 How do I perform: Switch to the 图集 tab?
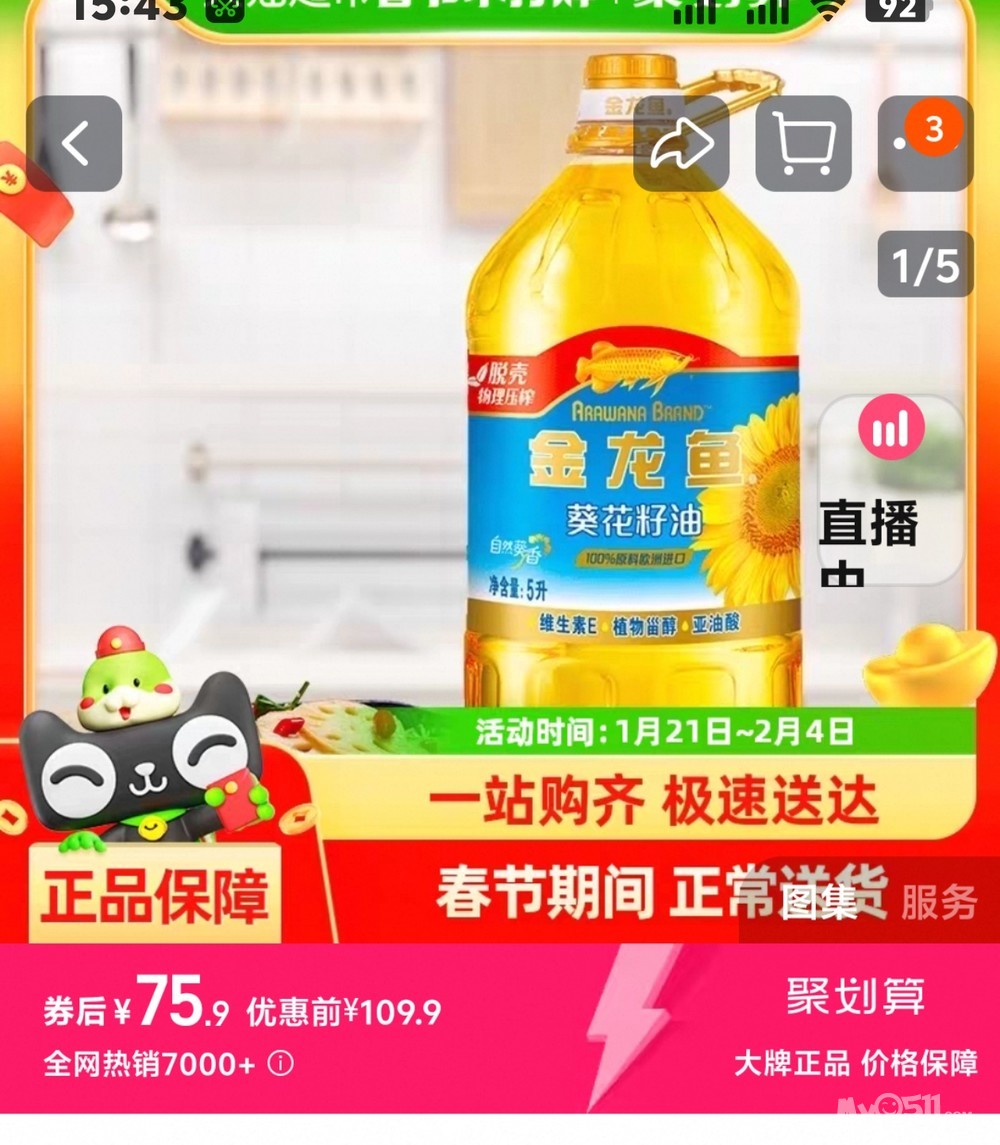tap(819, 902)
